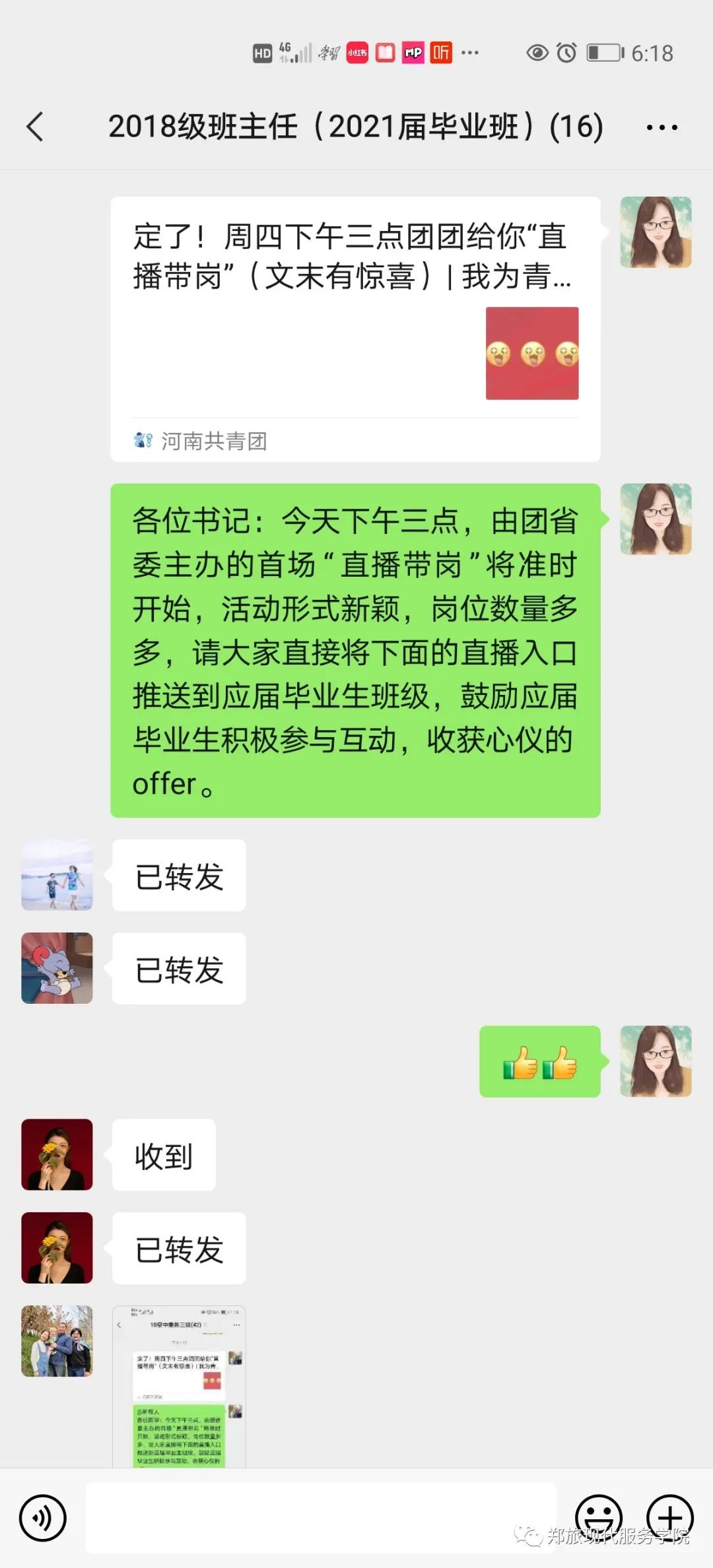Open the emoji sticker panel
The width and height of the screenshot is (713, 1568).
tap(599, 1517)
